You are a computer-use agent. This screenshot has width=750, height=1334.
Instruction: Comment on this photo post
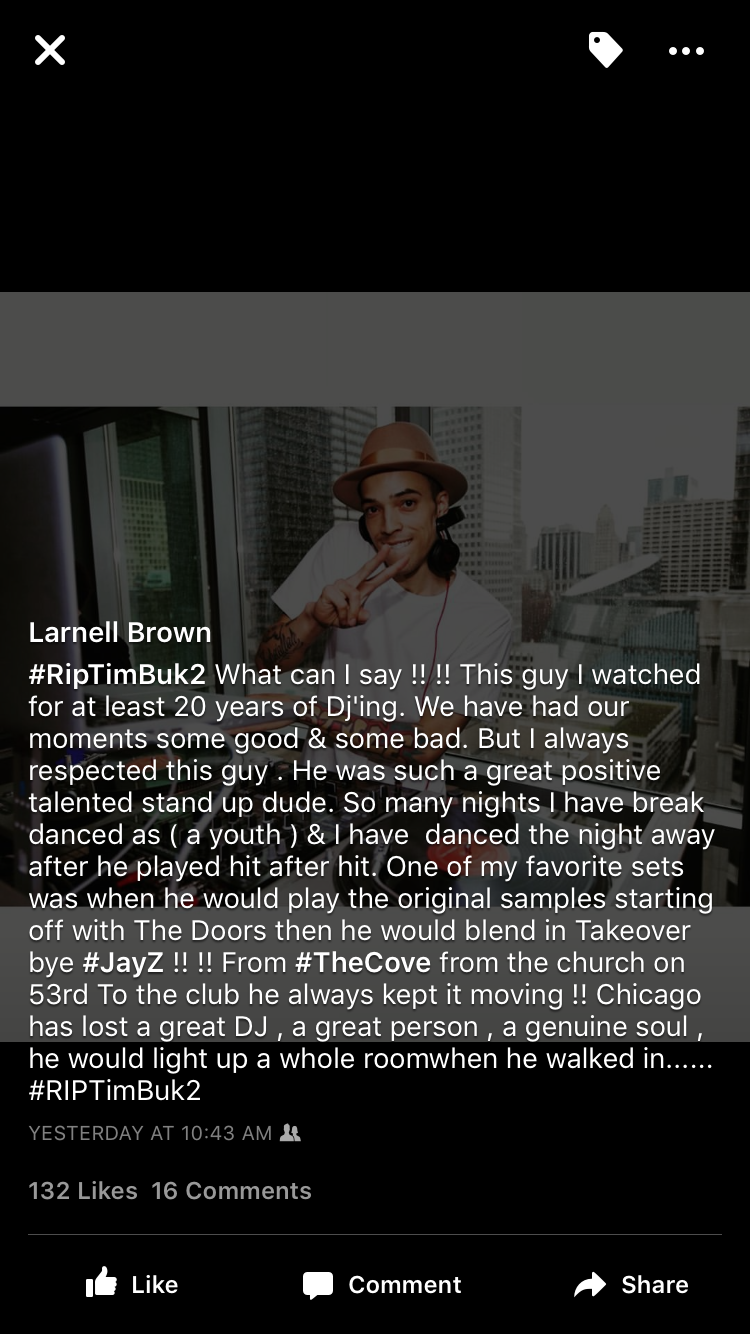pyautogui.click(x=382, y=1284)
